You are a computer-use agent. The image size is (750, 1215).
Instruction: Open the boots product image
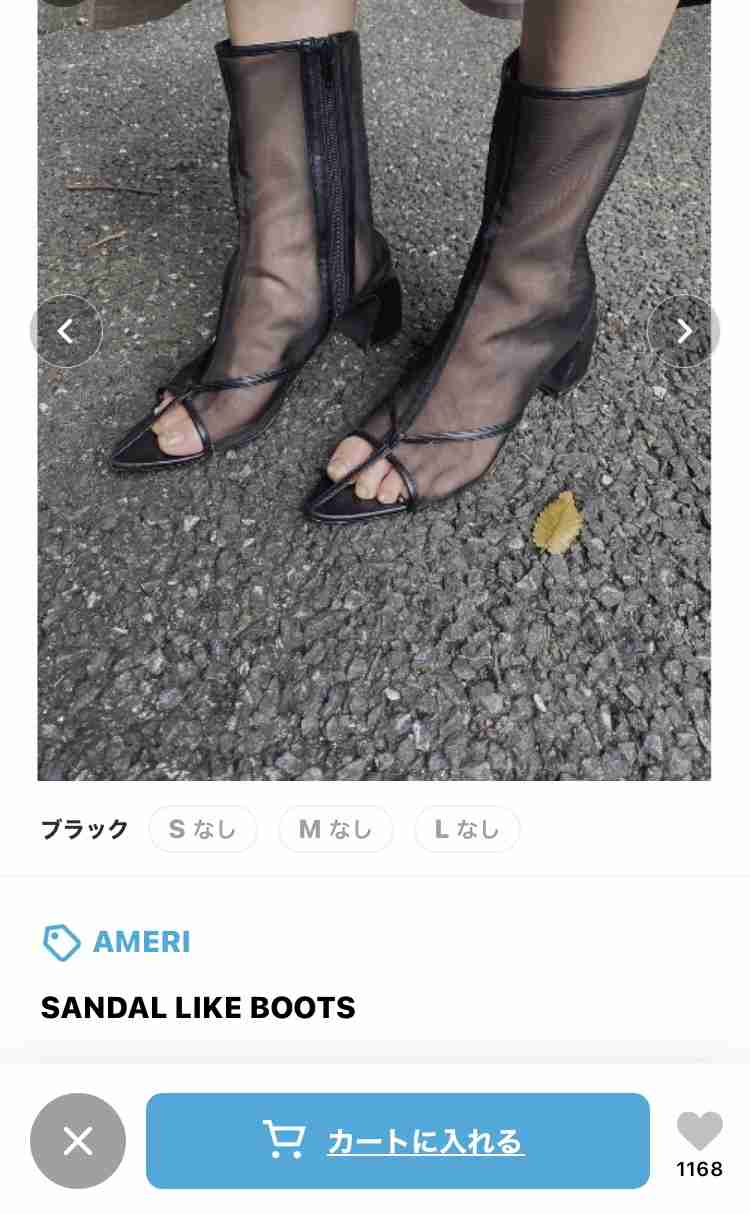[x=374, y=390]
